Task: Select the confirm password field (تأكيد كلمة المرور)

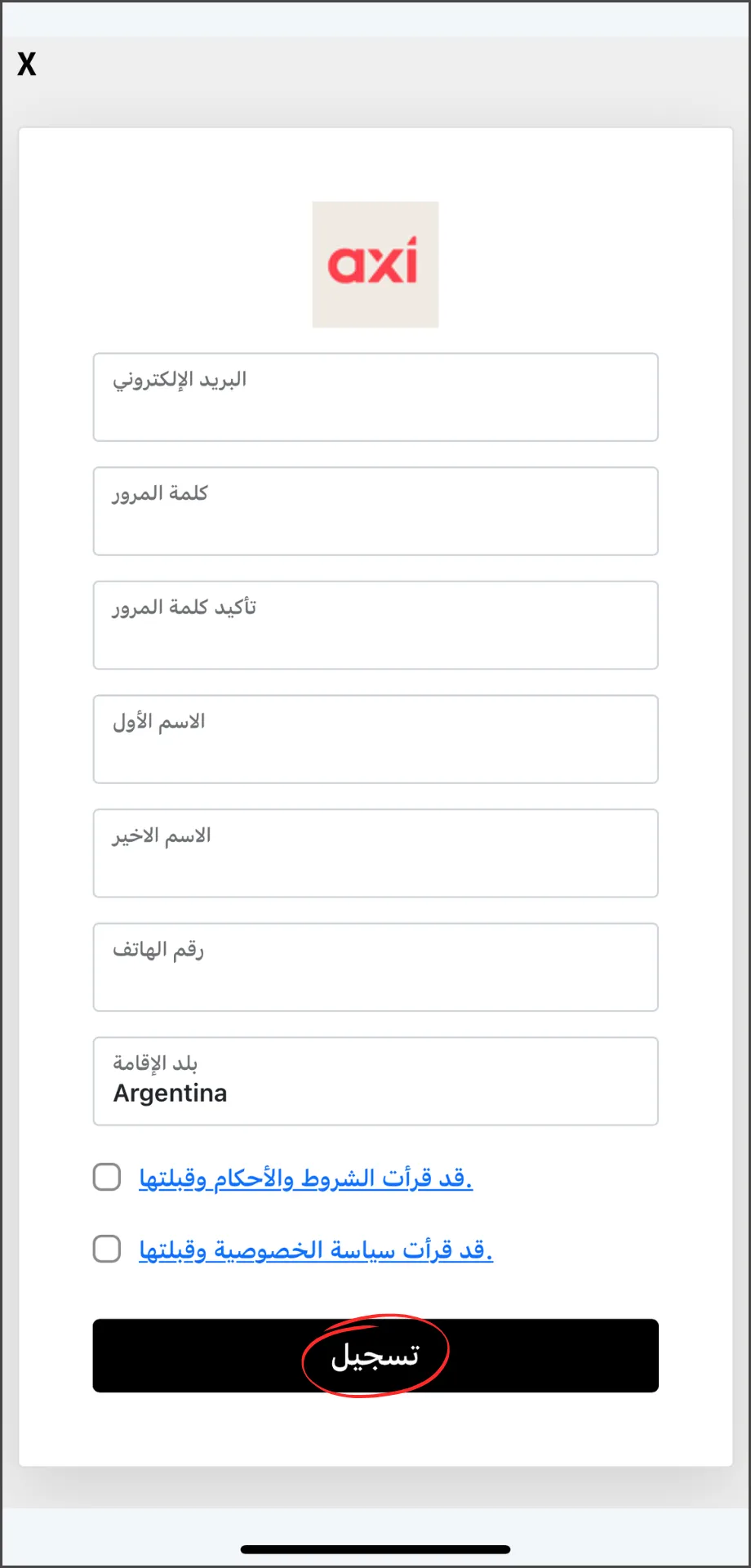Action: (375, 626)
